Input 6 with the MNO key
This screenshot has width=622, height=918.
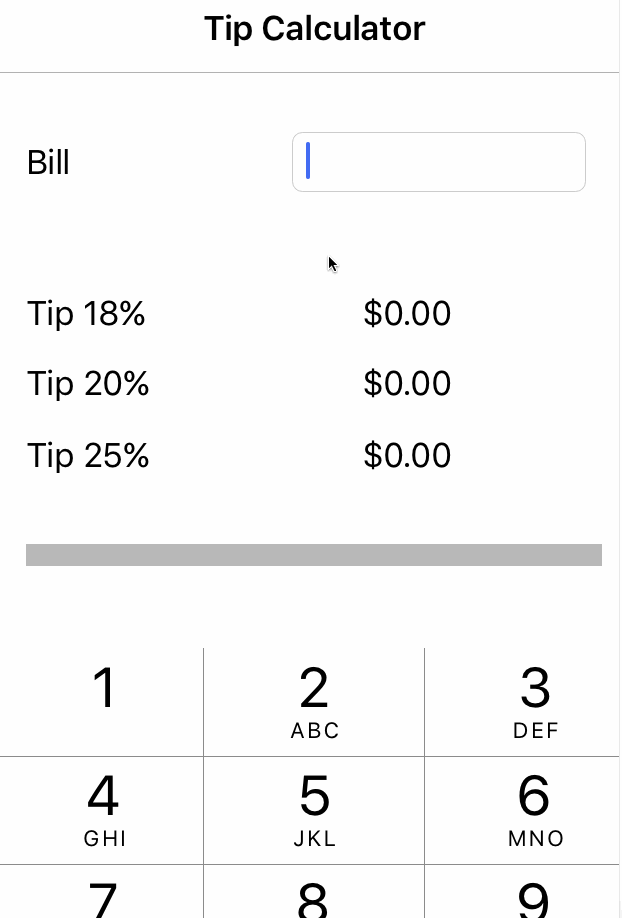tap(534, 810)
